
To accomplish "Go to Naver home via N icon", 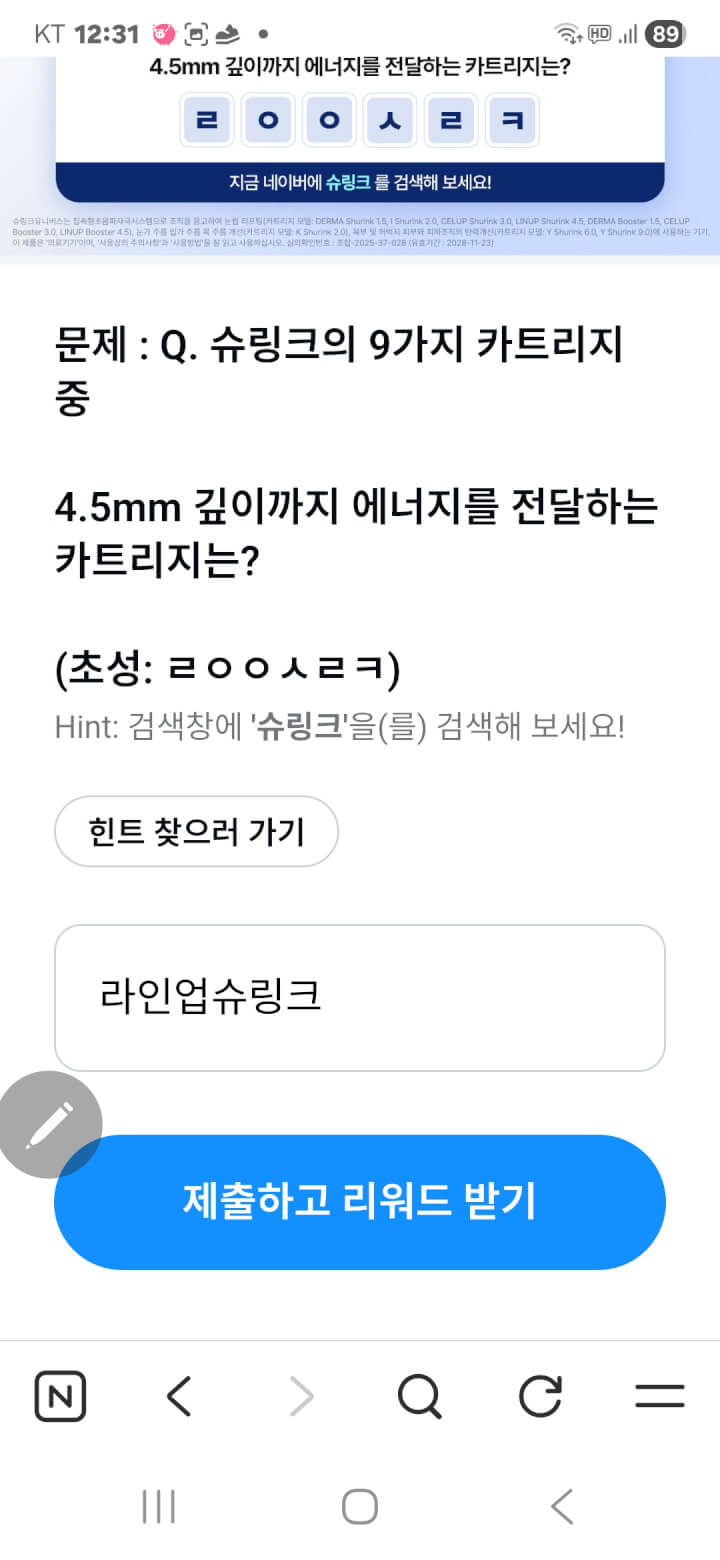I will 60,1396.
